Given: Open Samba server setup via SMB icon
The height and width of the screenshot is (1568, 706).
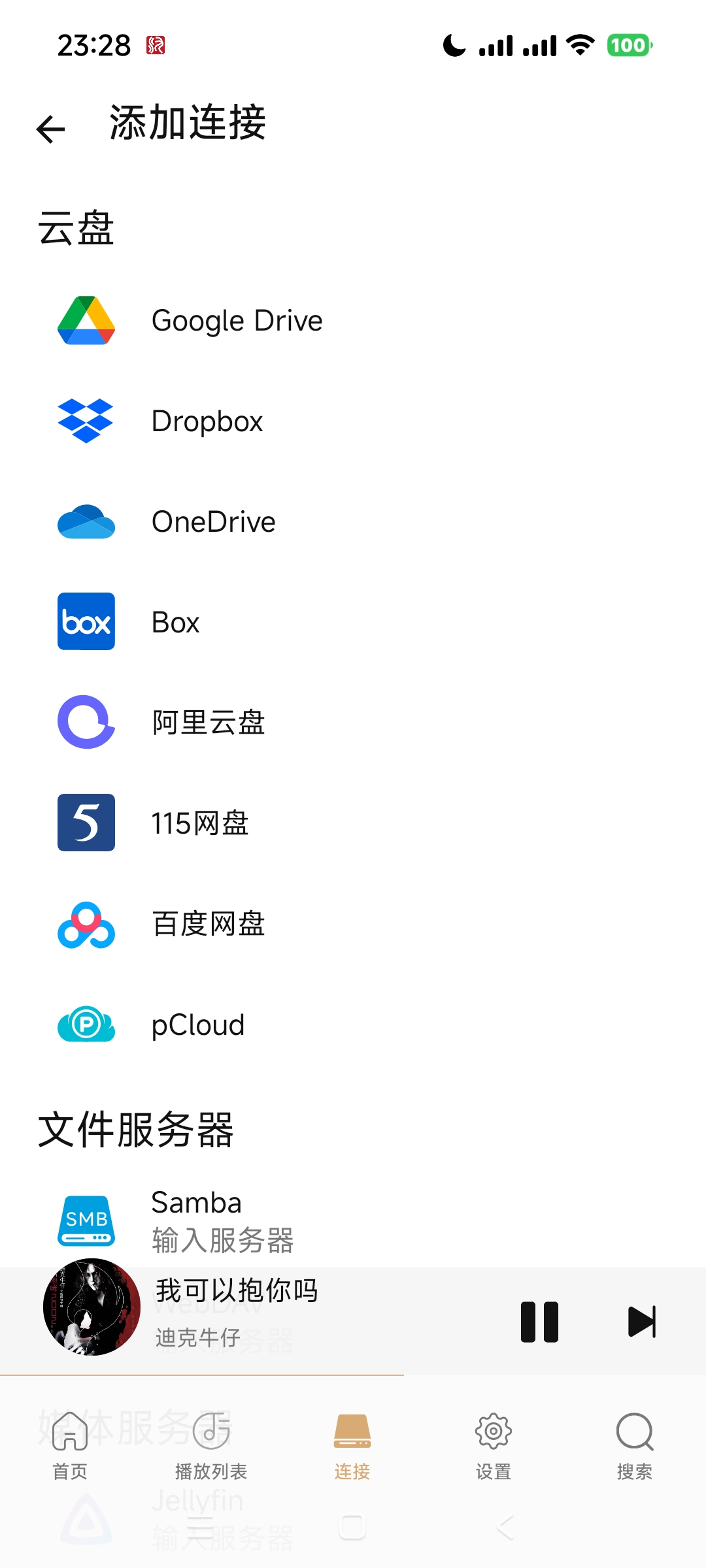Looking at the screenshot, I should click(x=87, y=1221).
